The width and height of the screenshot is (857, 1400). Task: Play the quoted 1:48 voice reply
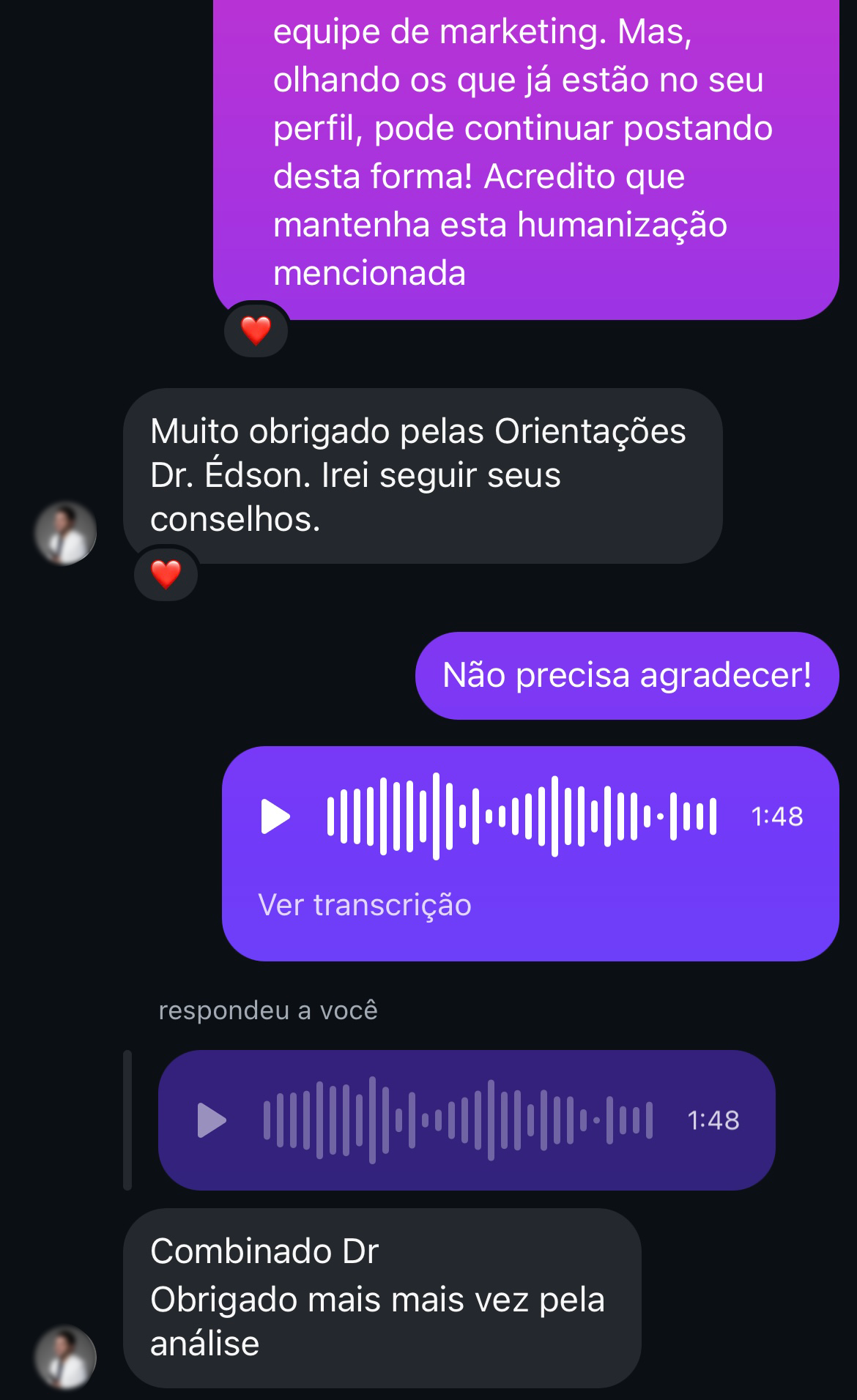212,1120
